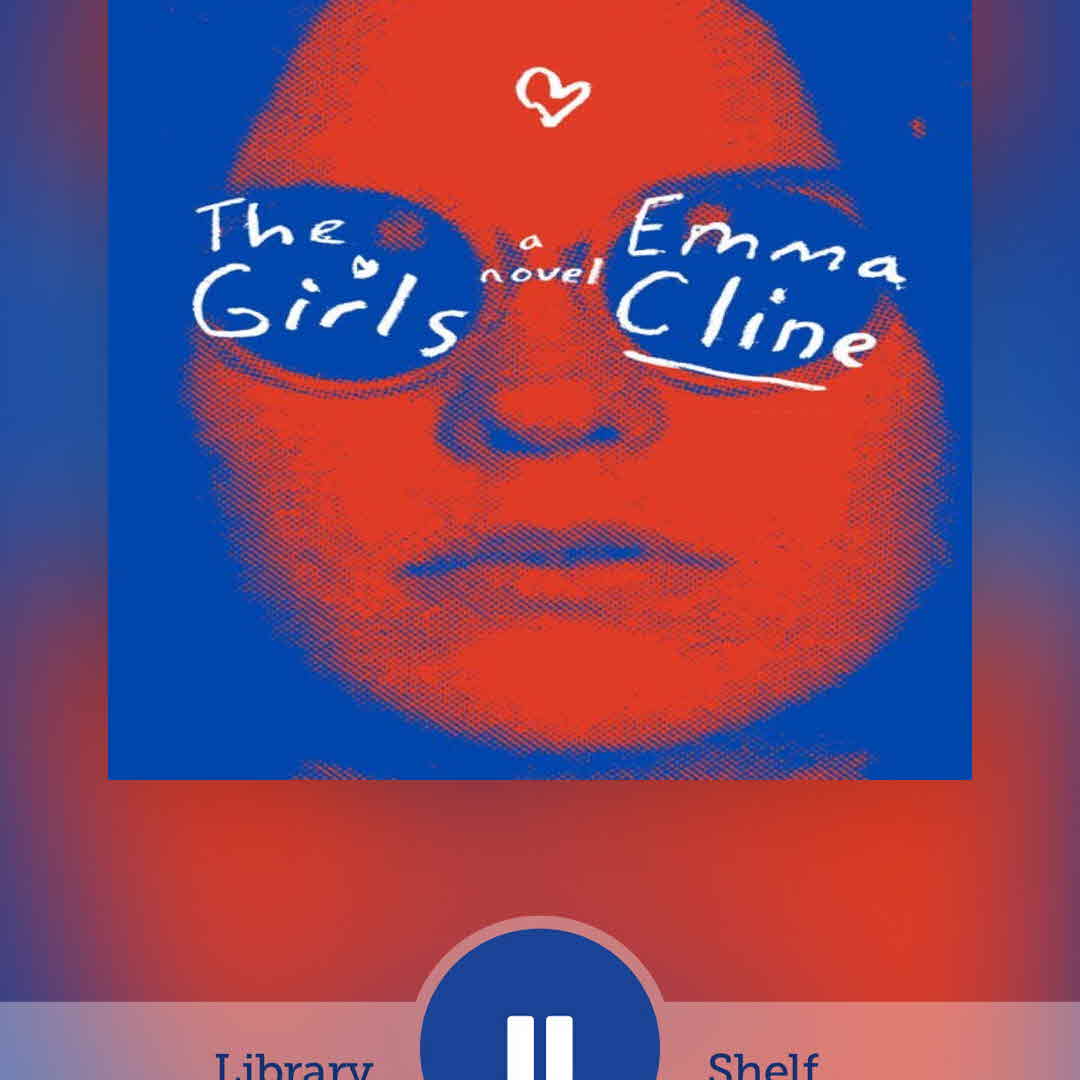Tap The Girls book cover
The width and height of the screenshot is (1080, 1080).
coord(540,390)
